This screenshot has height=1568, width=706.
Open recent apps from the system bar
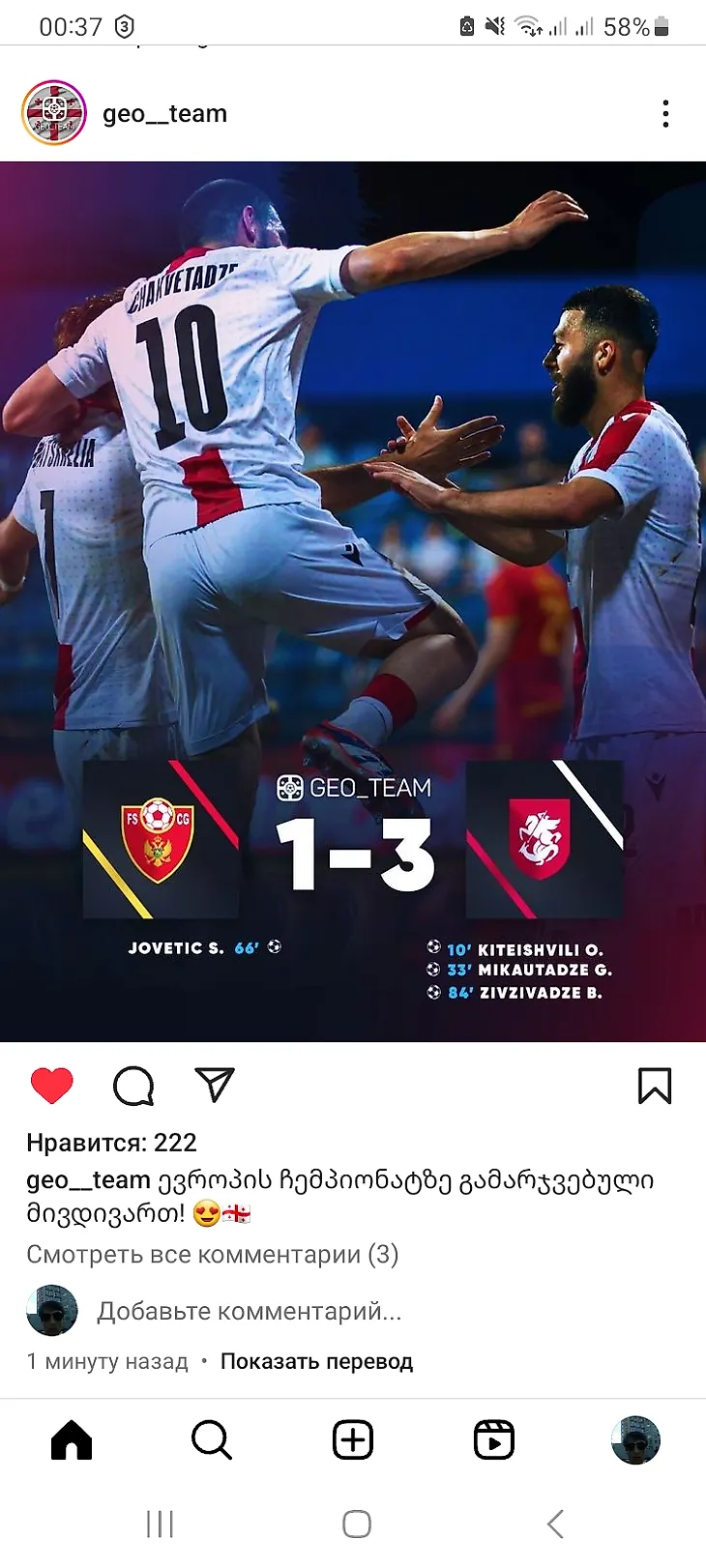(160, 1524)
